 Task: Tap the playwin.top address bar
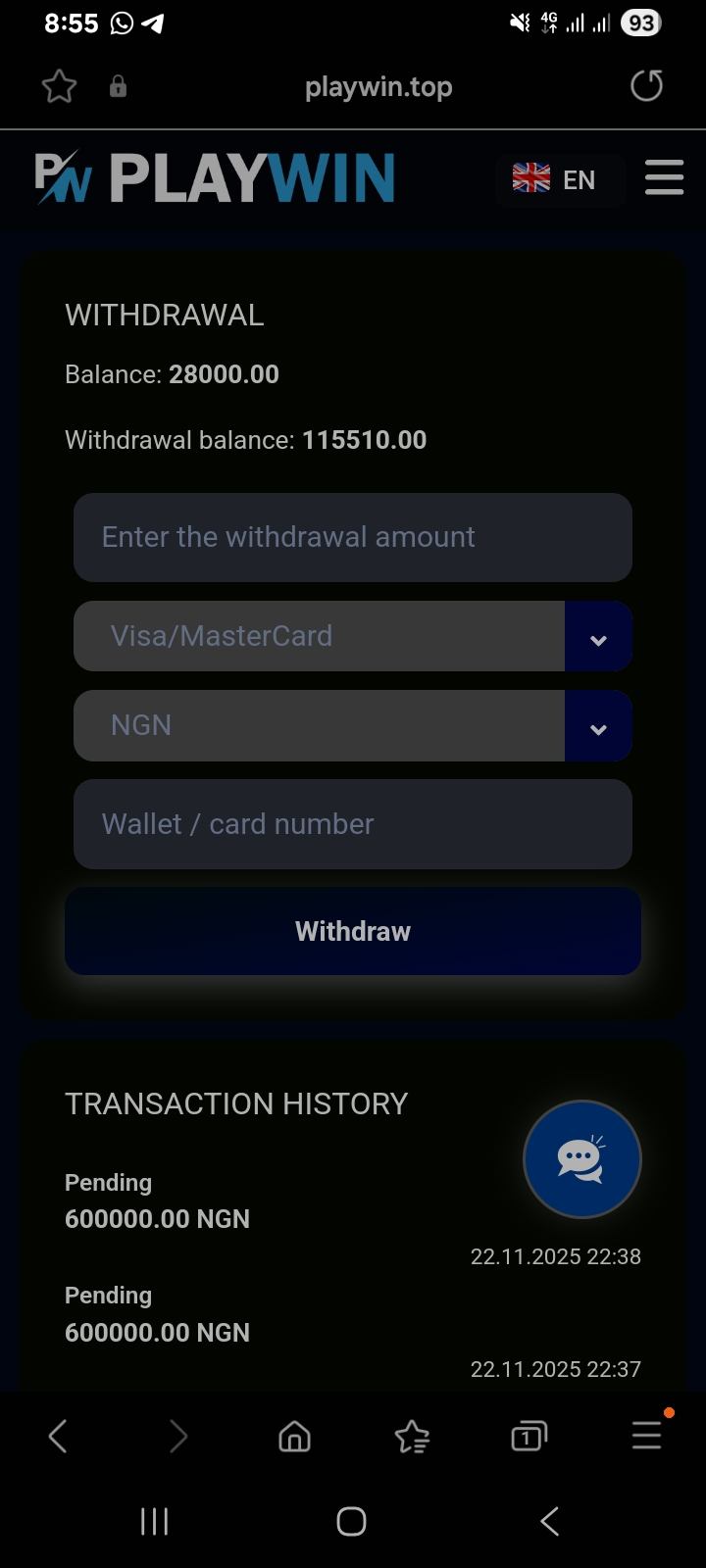[x=378, y=87]
